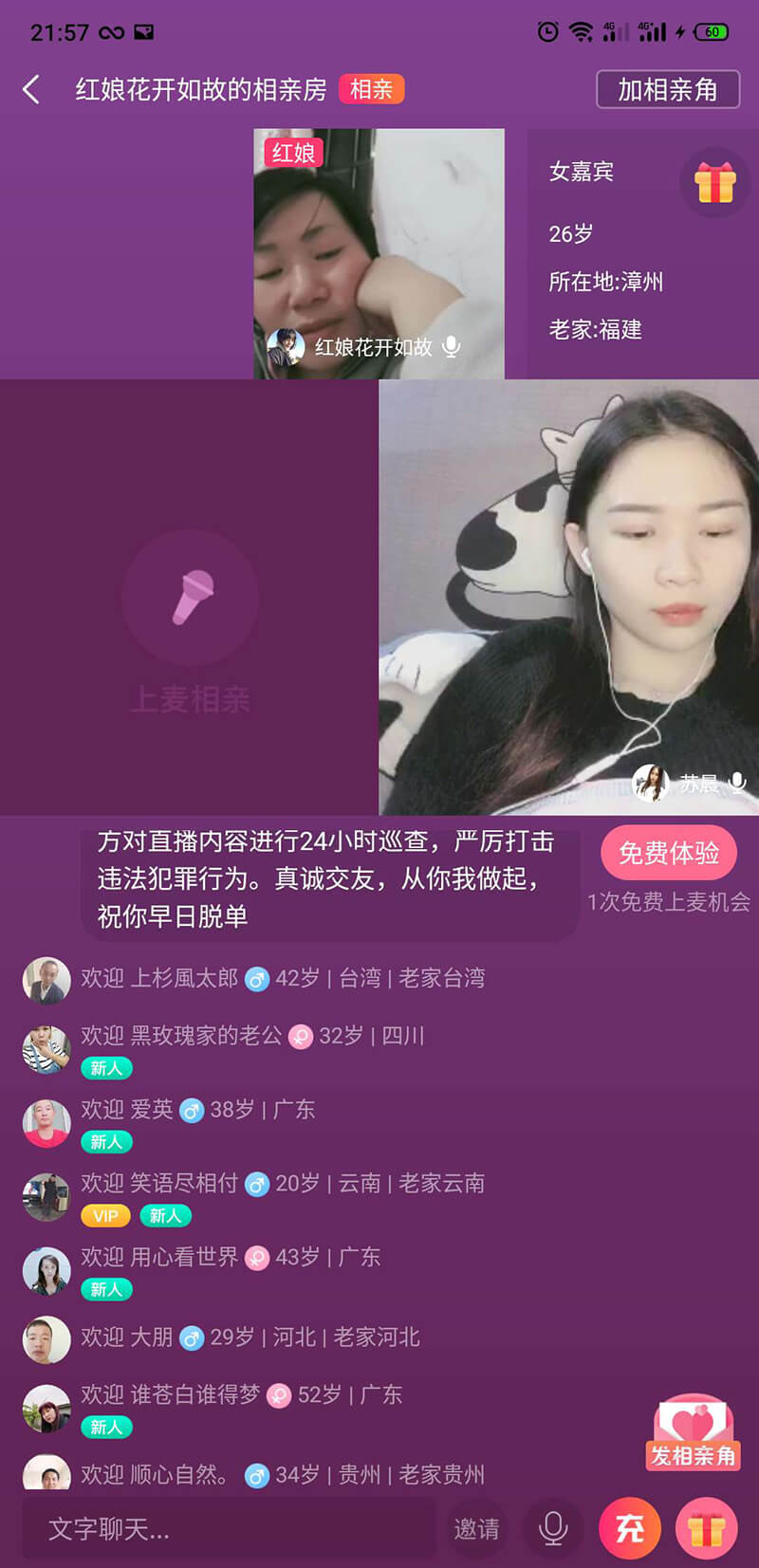Screen dimensions: 759x1568
Task: Tap the 免费体验 button
Action: [668, 854]
